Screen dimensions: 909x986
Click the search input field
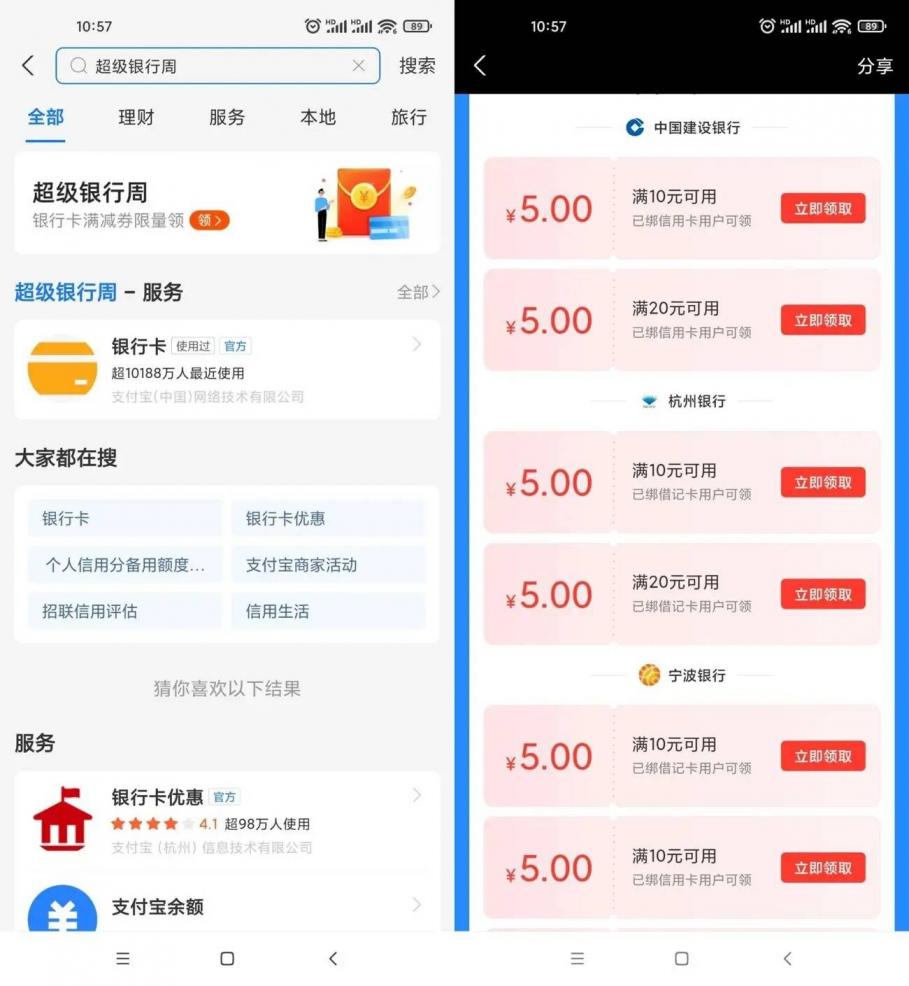point(200,66)
